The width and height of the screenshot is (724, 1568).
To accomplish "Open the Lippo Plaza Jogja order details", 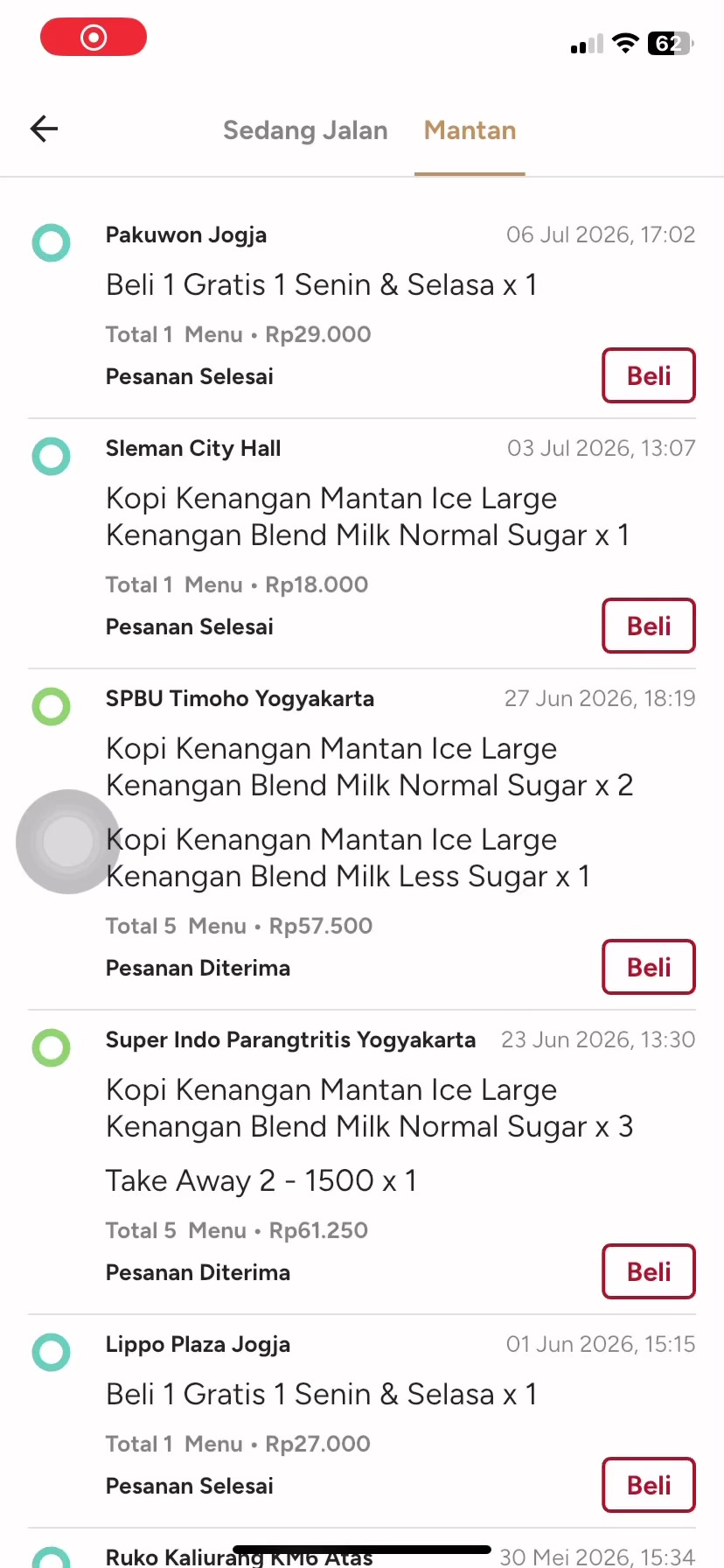I will [x=362, y=1422].
